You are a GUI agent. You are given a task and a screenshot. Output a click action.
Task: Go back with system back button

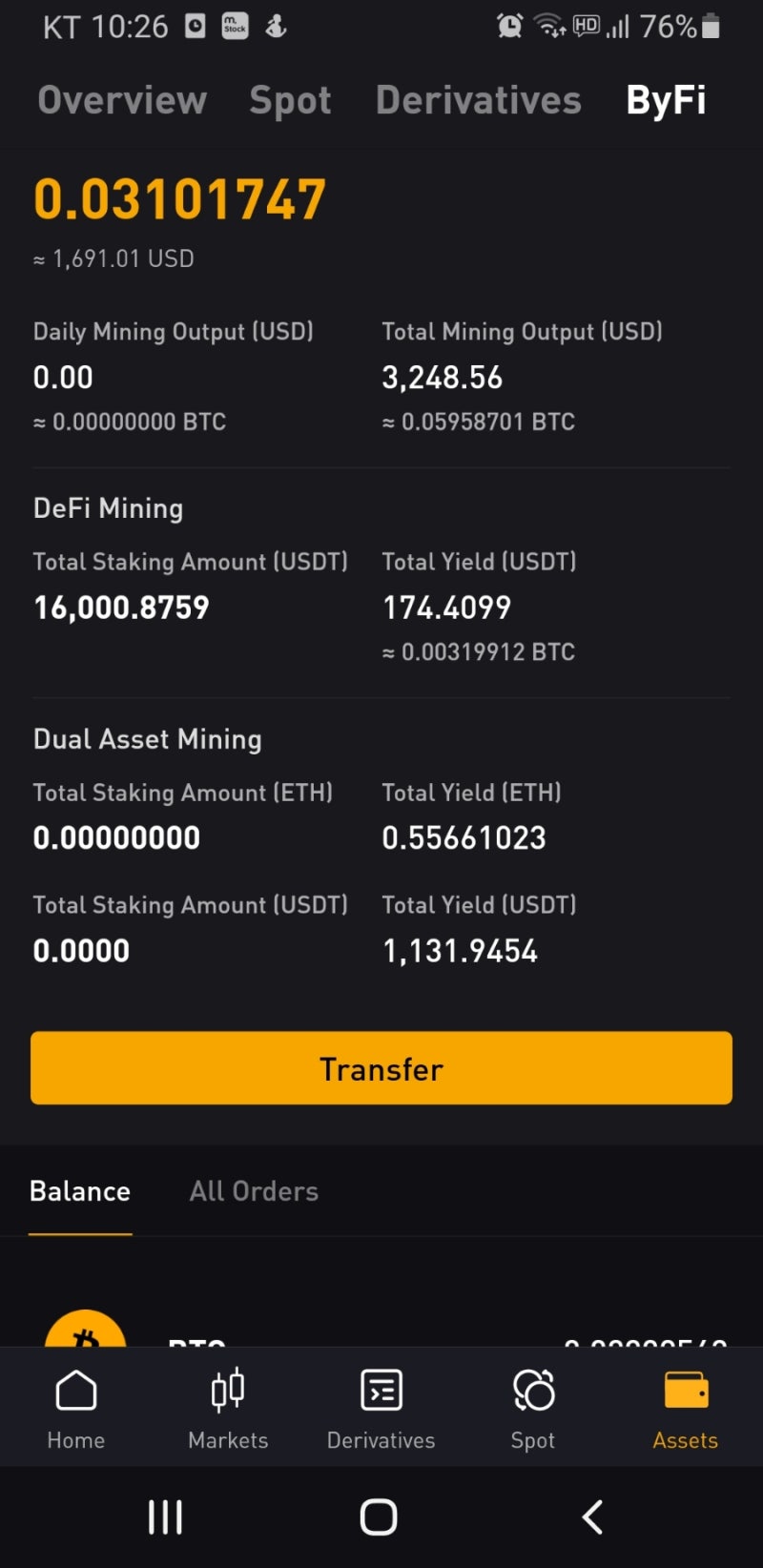click(x=592, y=1516)
